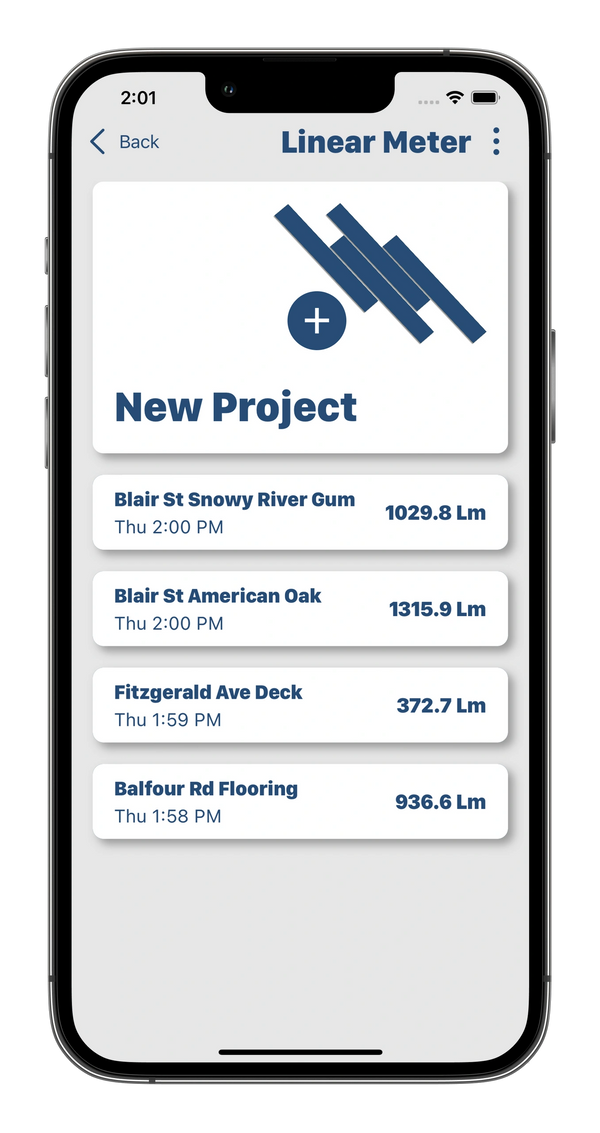Open Blair St American Oak project
The image size is (600, 1133).
[300, 608]
